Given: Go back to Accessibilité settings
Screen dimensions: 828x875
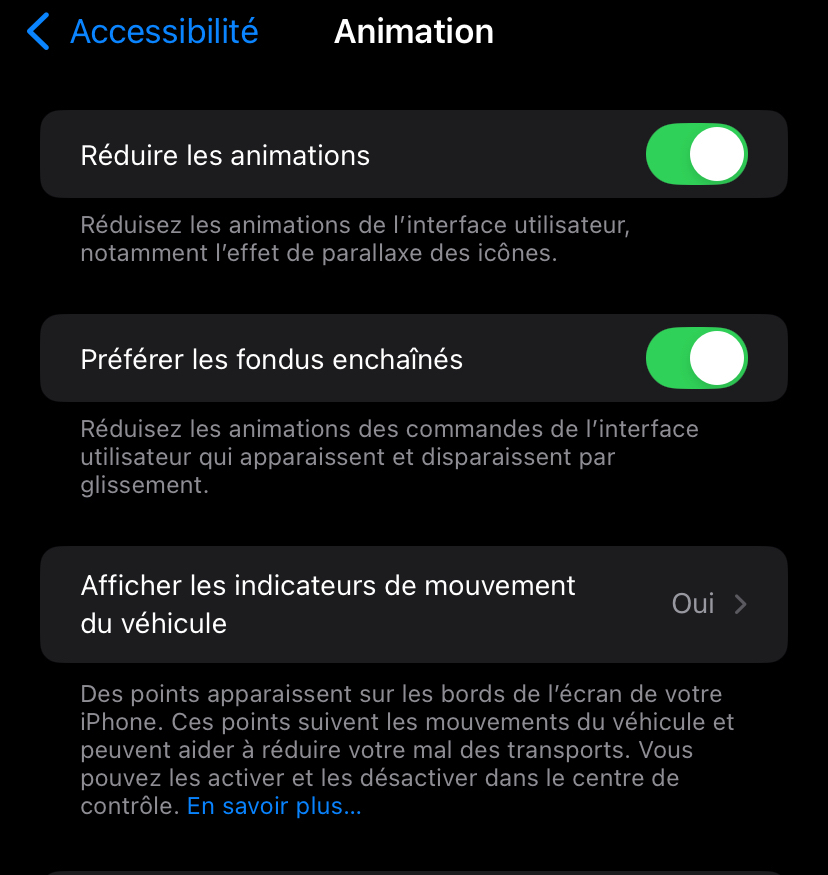Looking at the screenshot, I should [142, 32].
